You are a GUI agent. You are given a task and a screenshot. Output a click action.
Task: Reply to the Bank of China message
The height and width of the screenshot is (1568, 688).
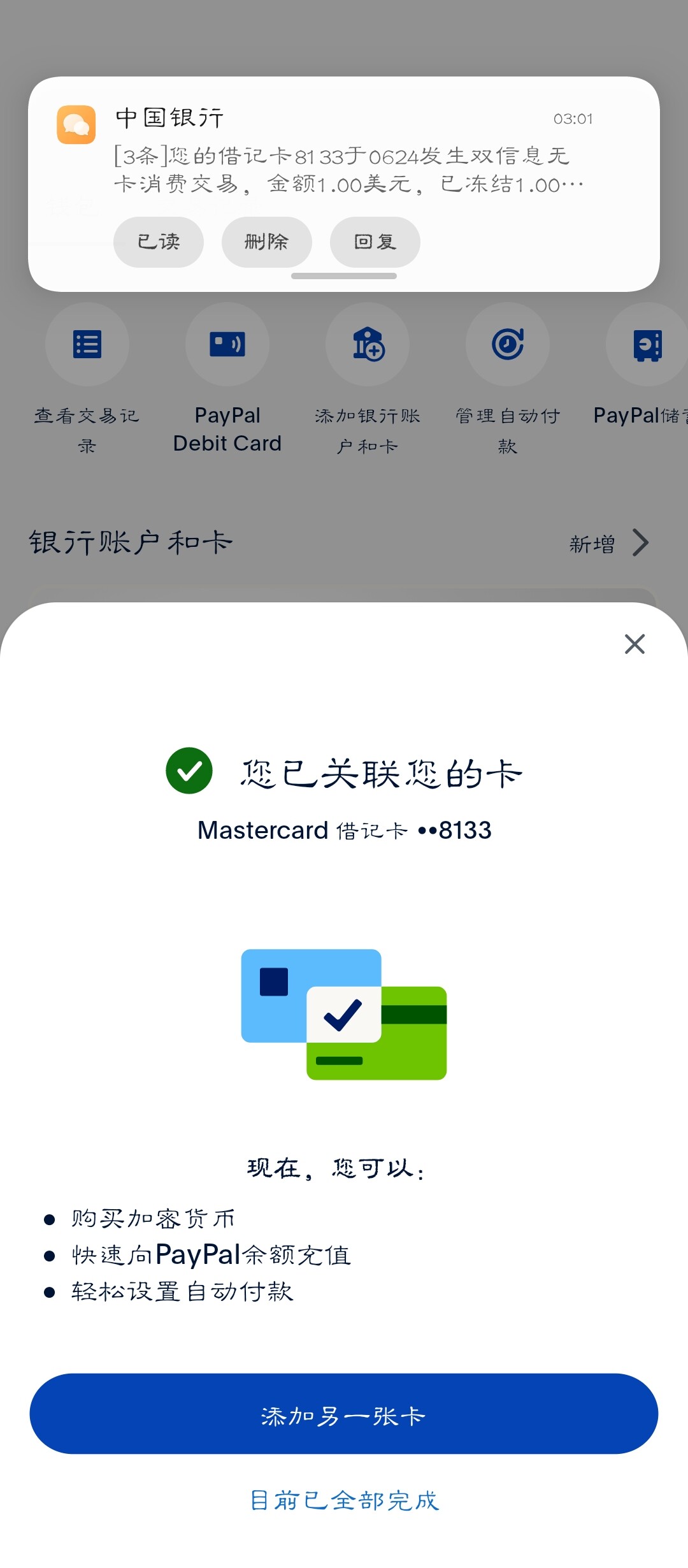(x=375, y=242)
